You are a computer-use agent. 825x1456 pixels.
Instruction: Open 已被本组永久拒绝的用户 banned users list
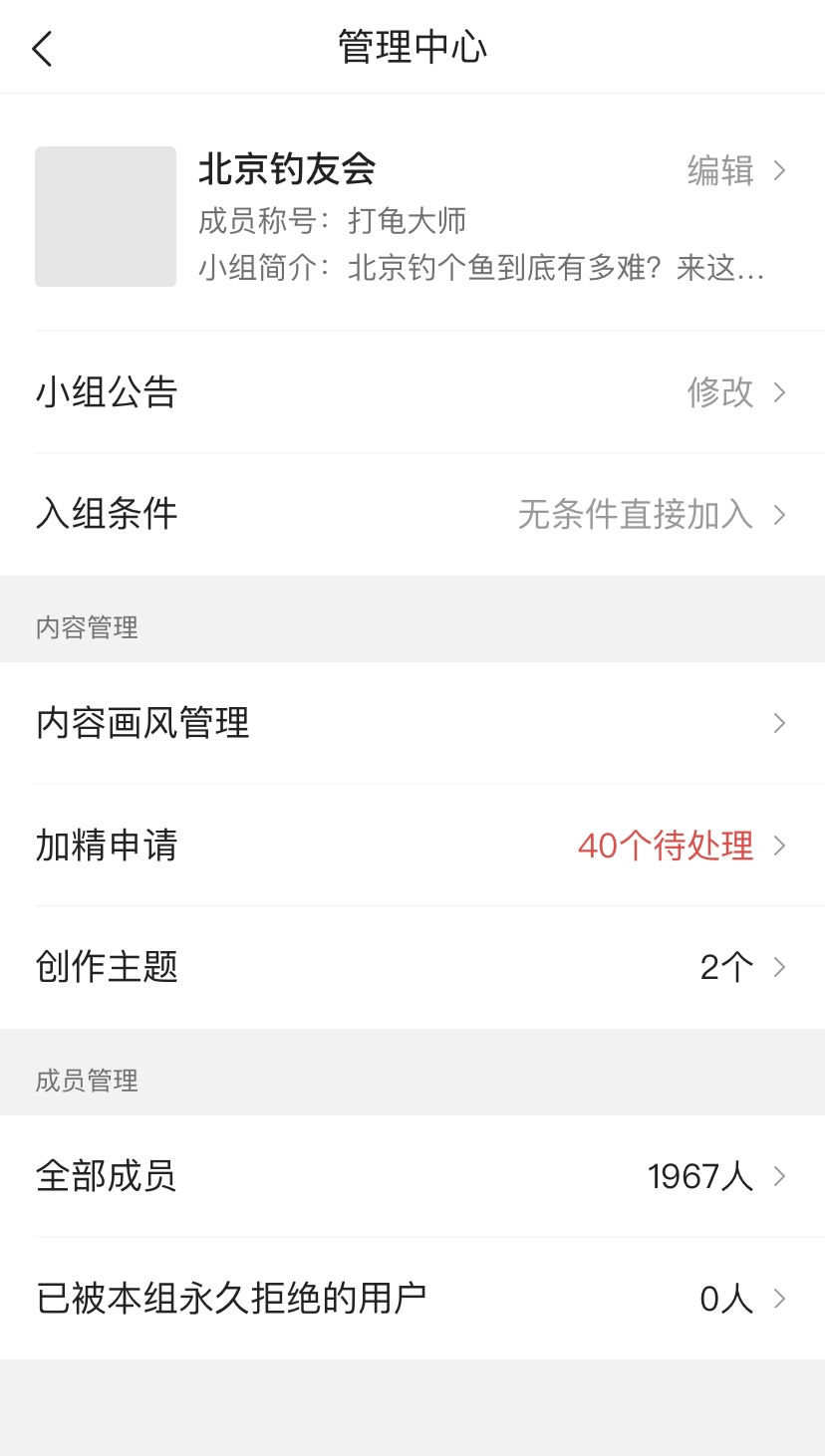coord(229,1298)
